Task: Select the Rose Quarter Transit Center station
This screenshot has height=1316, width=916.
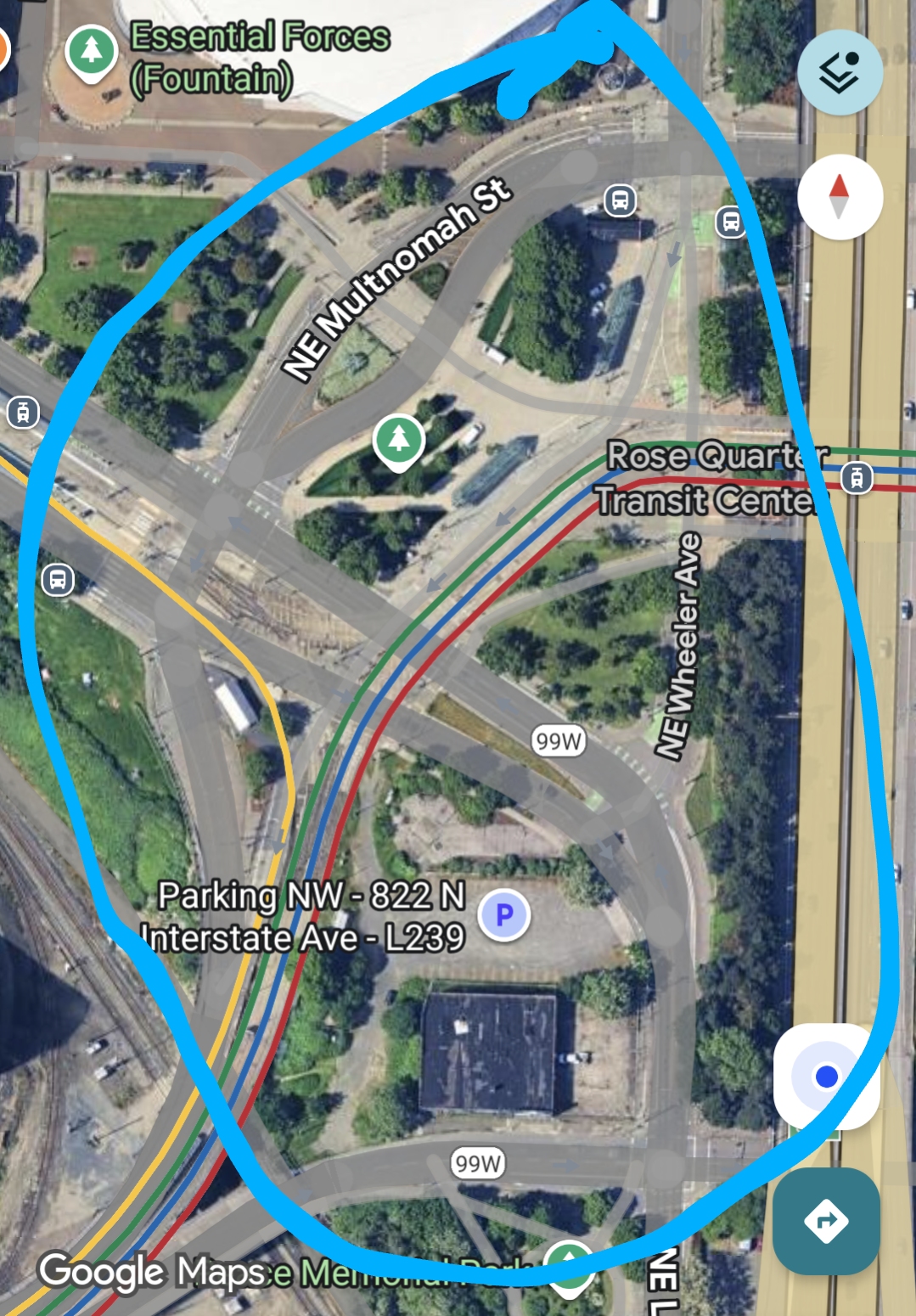Action: click(857, 477)
